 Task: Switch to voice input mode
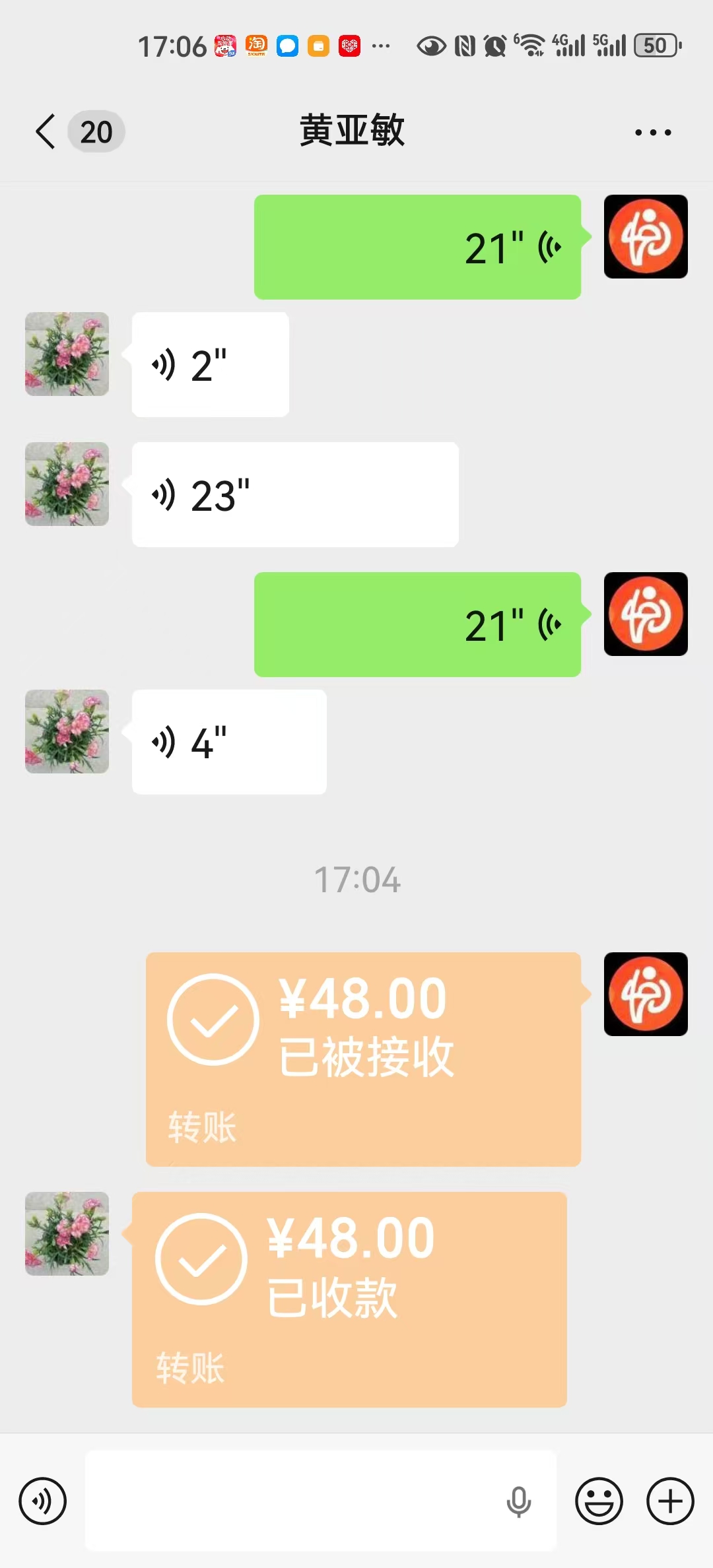(x=43, y=1501)
